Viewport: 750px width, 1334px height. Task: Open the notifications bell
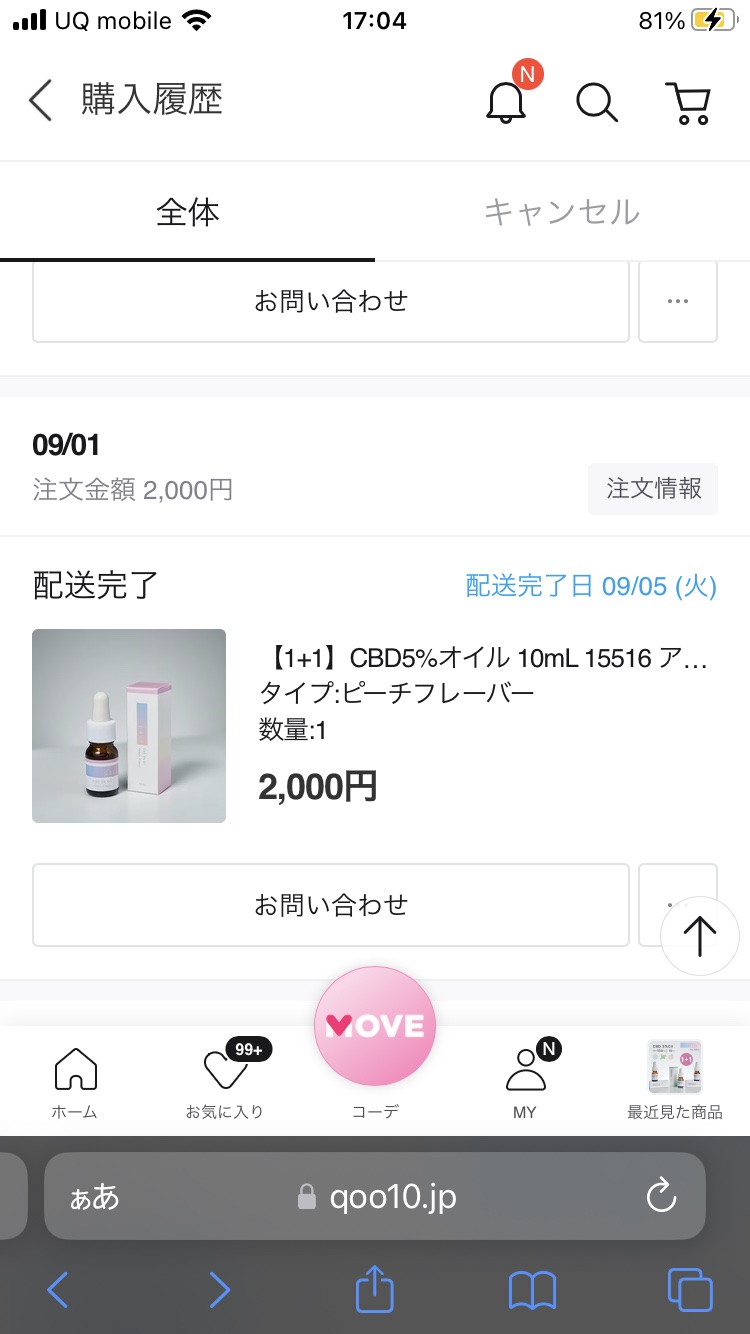coord(506,101)
